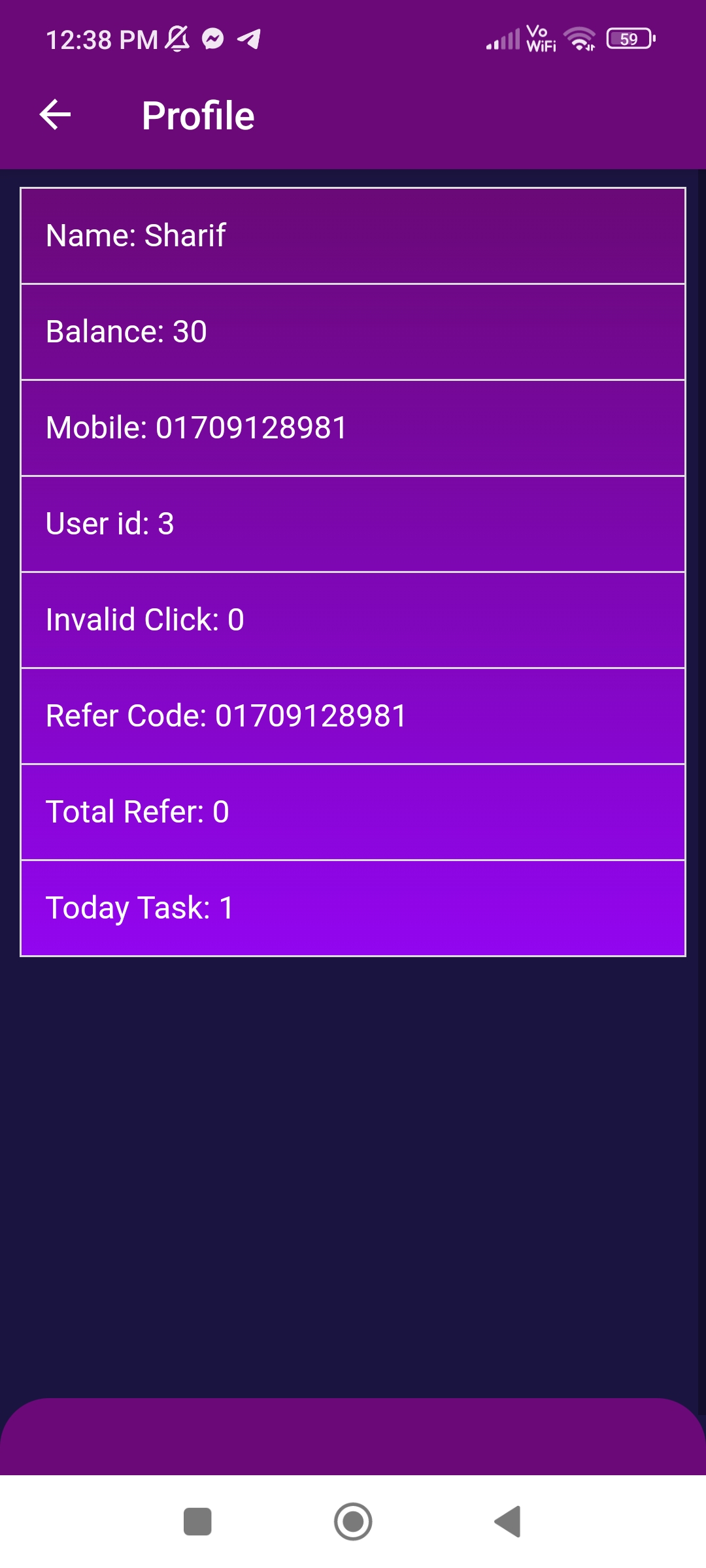
Task: Go to the home screen
Action: coord(353,1522)
